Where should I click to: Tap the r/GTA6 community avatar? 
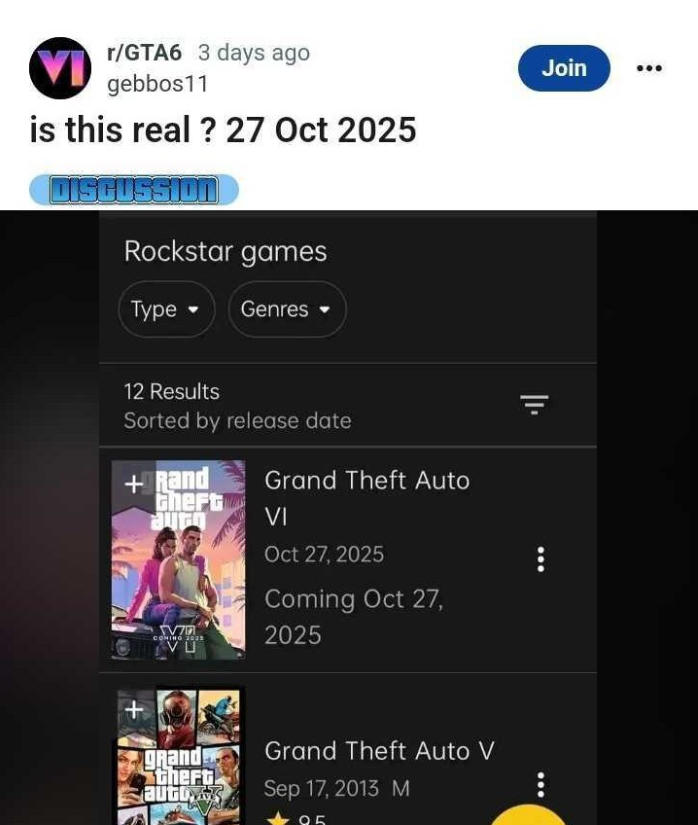[x=60, y=68]
